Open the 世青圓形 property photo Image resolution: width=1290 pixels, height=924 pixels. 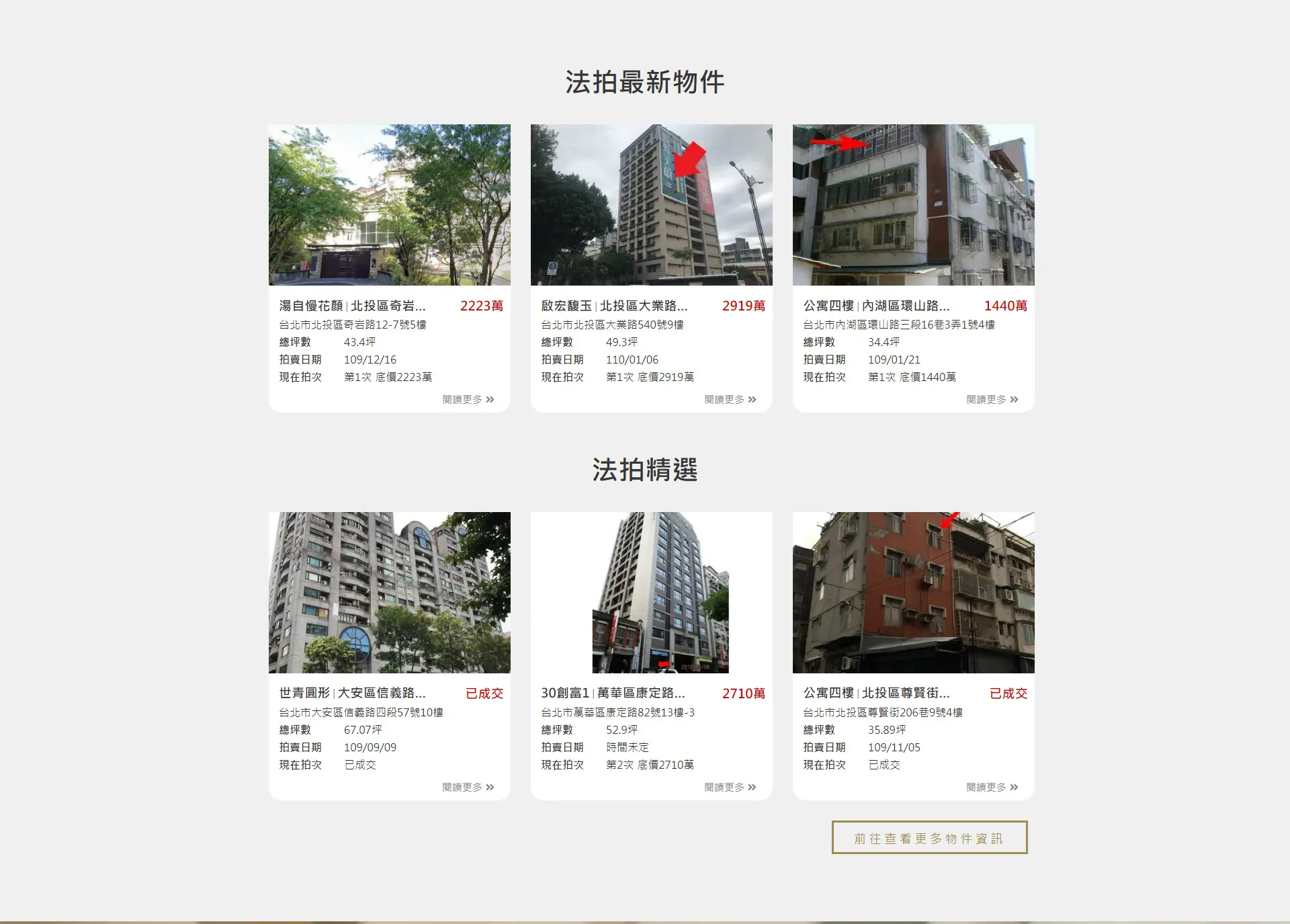[389, 592]
